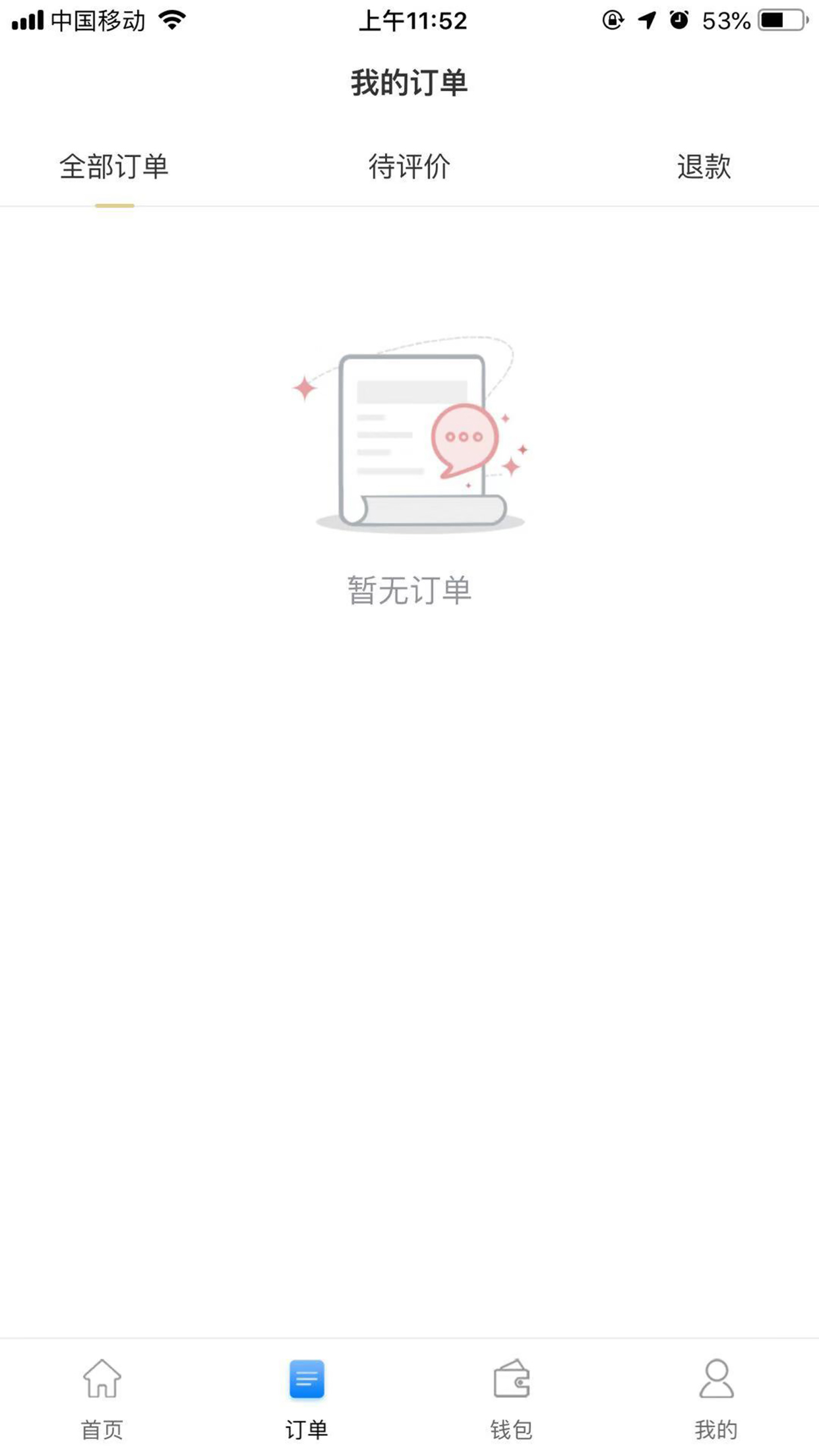Select the 退款 tab
The height and width of the screenshot is (1456, 819).
704,166
